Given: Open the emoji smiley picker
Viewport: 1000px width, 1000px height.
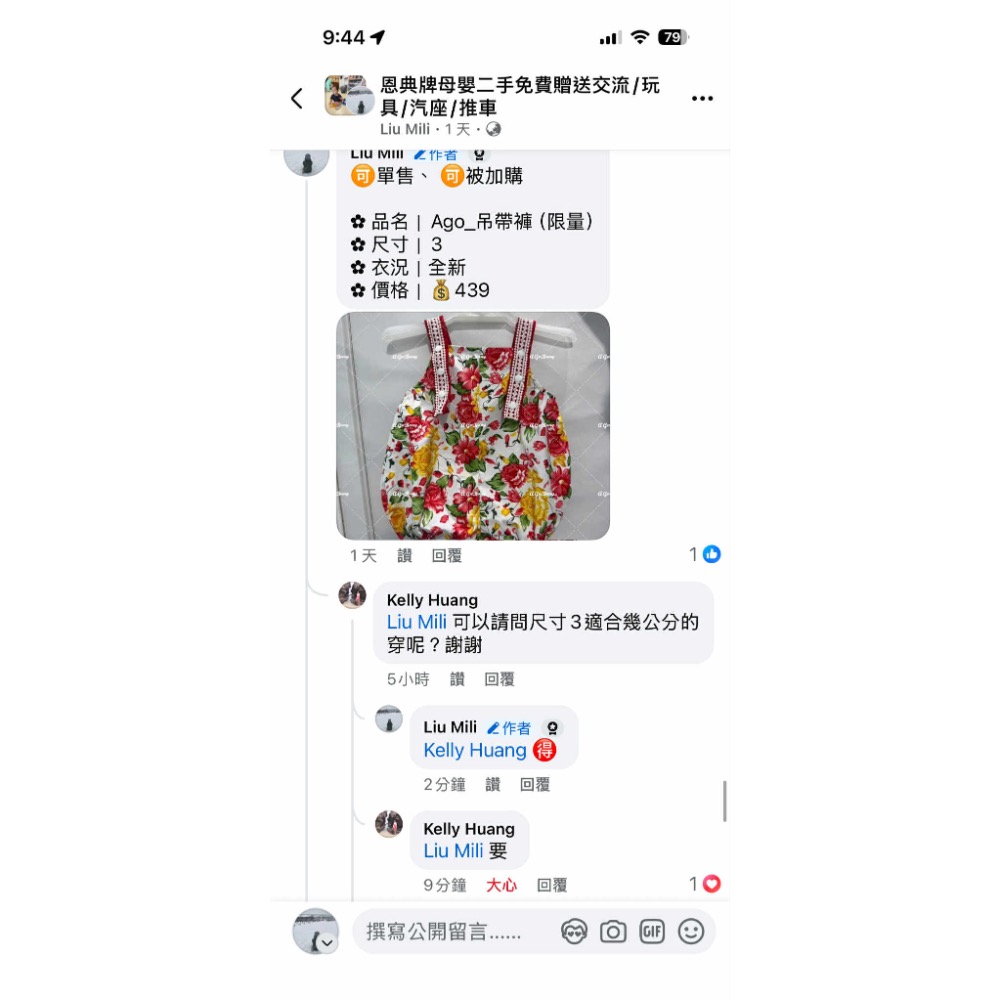Looking at the screenshot, I should point(691,932).
